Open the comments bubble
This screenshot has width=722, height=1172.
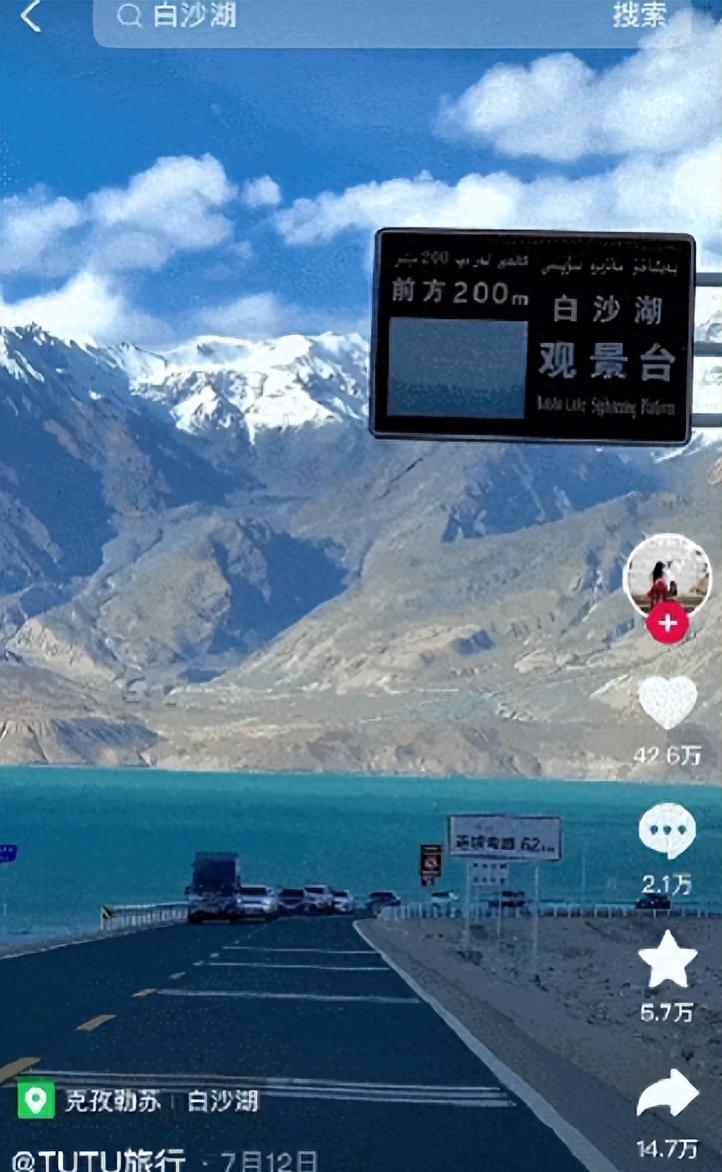pos(667,831)
